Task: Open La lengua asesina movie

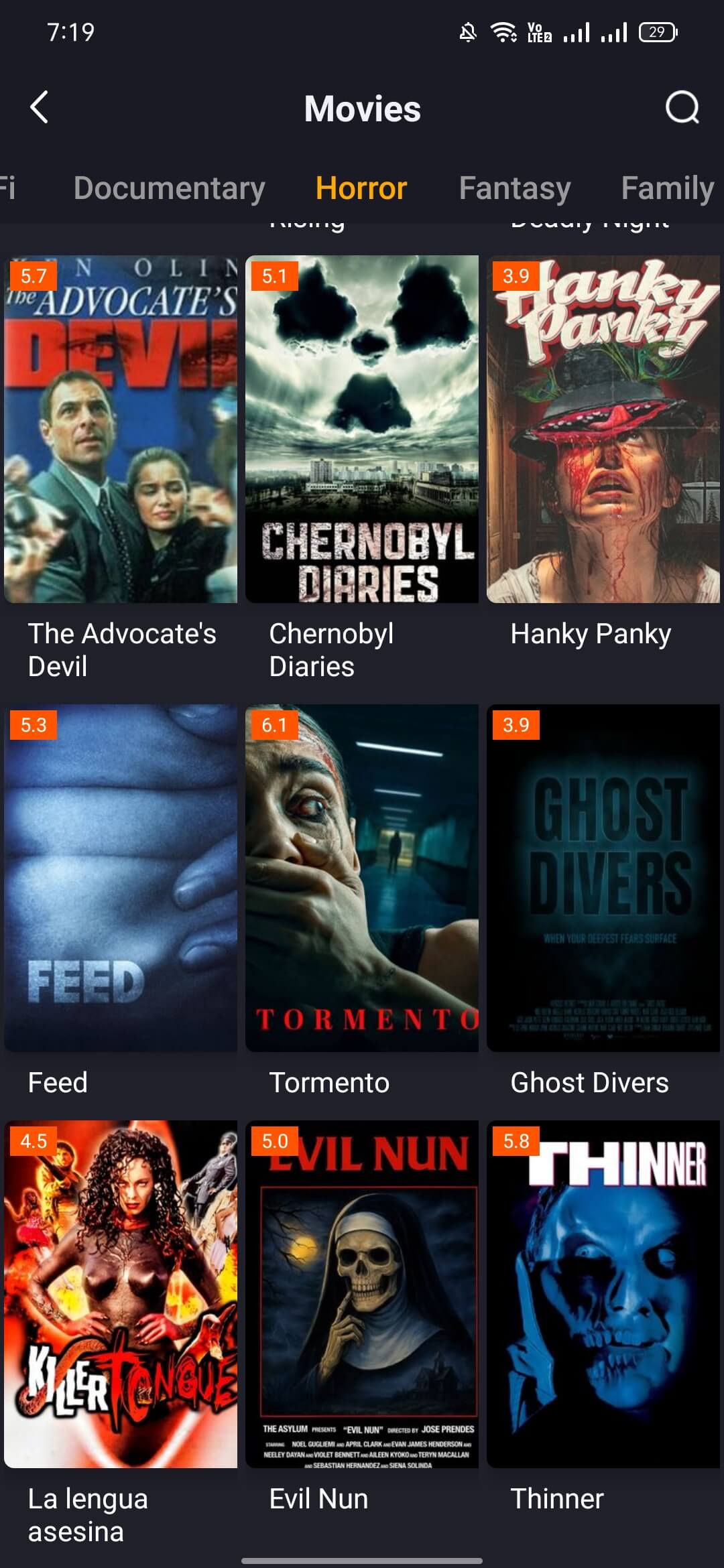Action: point(121,1293)
